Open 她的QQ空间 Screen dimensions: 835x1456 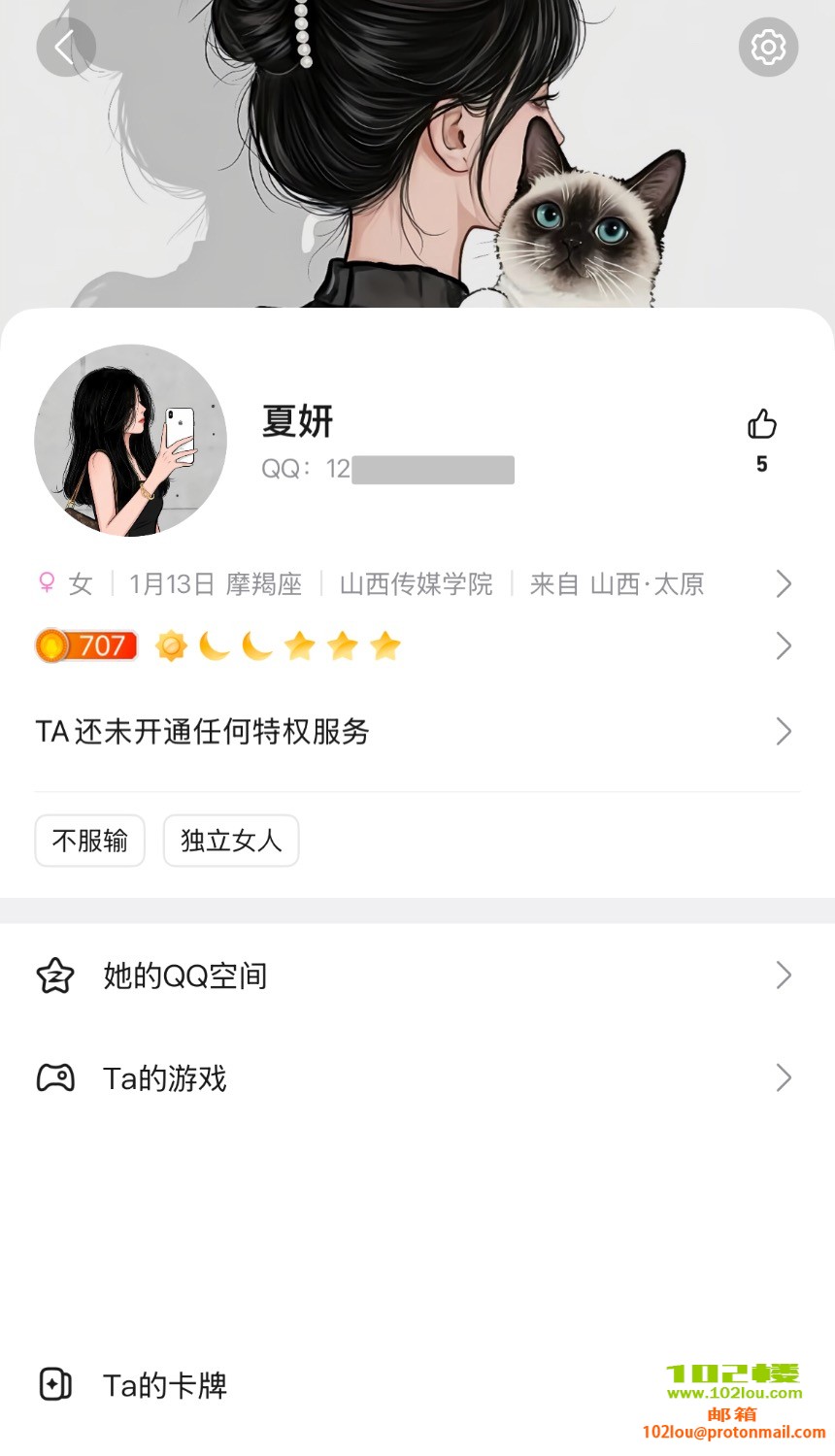coord(416,976)
